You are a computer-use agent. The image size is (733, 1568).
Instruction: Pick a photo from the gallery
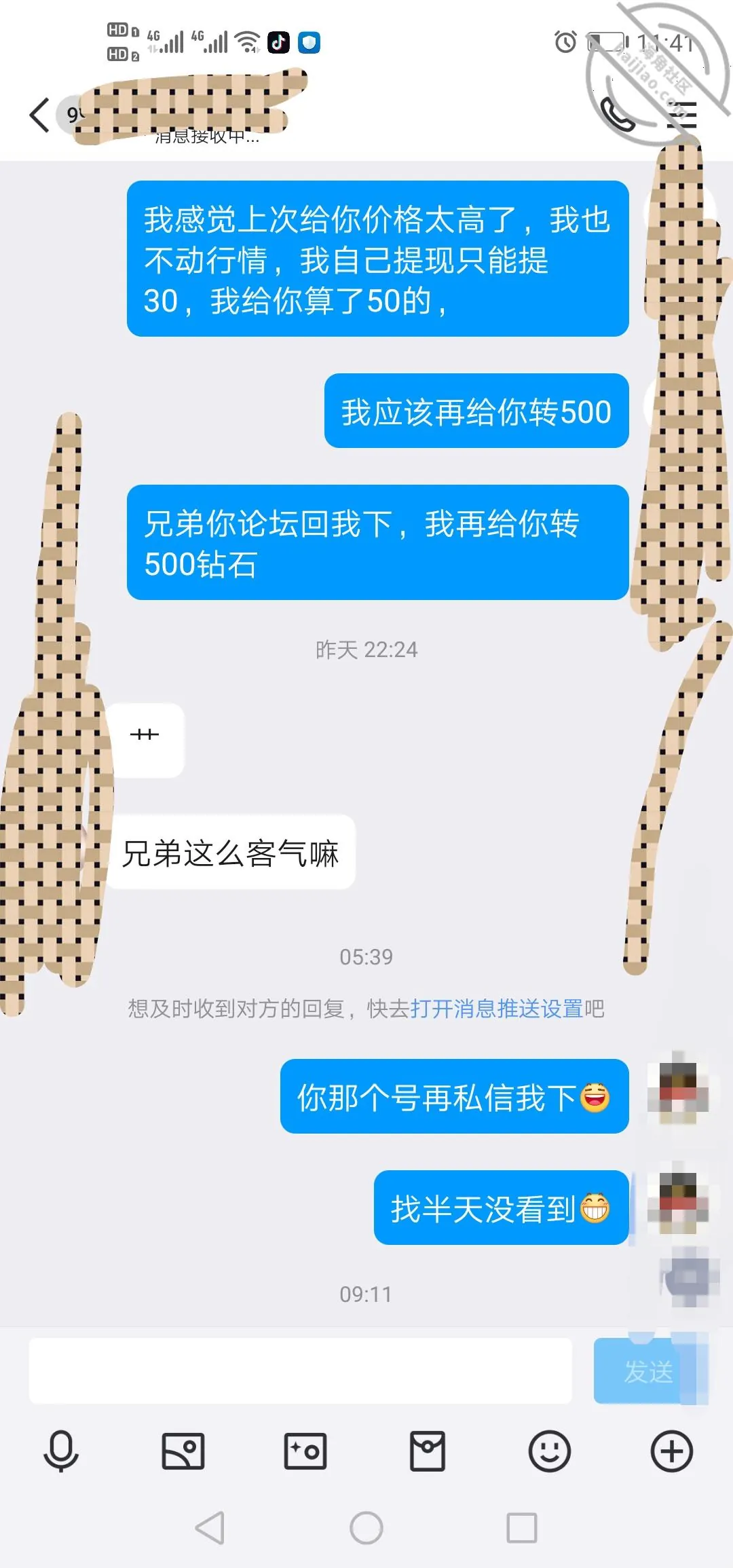183,1451
